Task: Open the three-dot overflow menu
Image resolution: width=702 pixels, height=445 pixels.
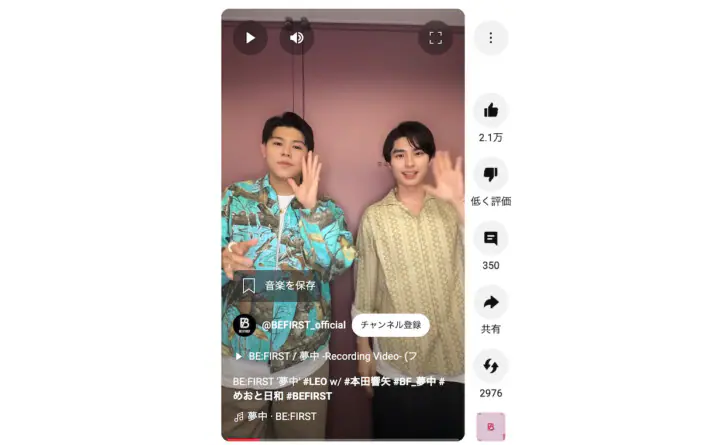Action: [490, 38]
